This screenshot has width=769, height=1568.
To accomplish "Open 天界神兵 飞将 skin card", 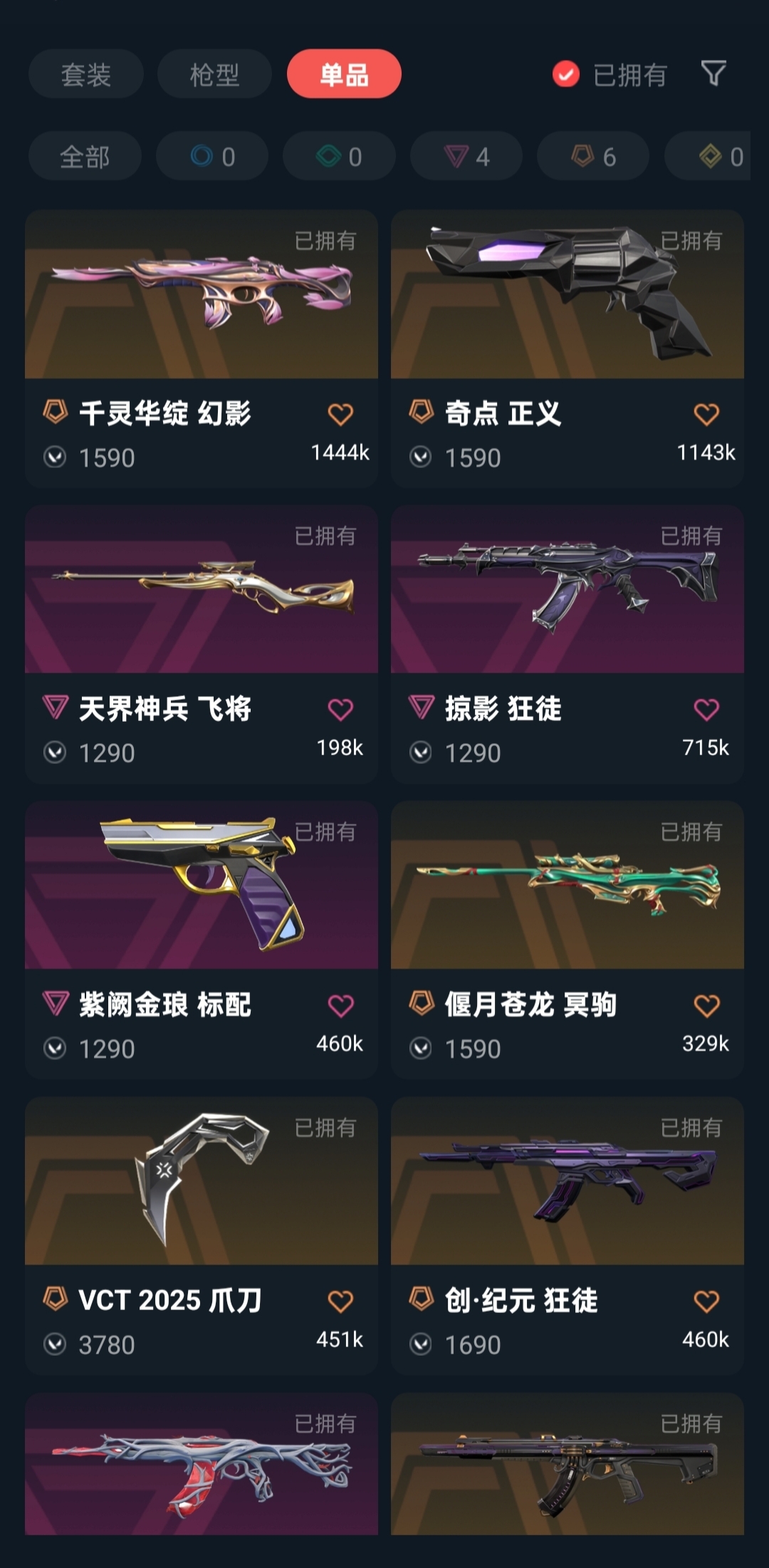I will pyautogui.click(x=202, y=590).
